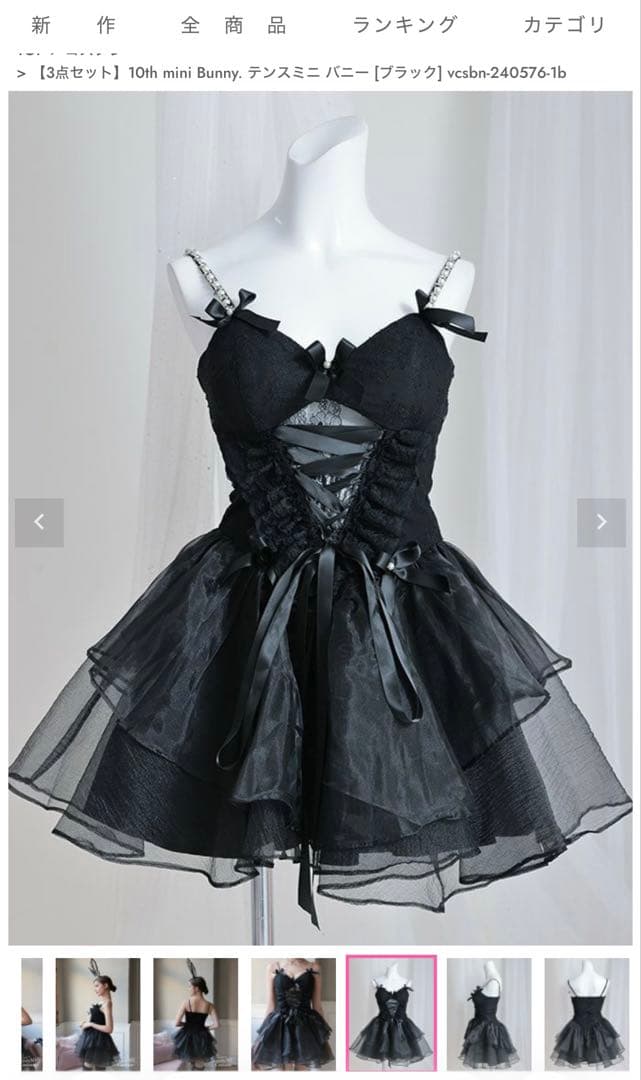Viewport: 641px width, 1080px height.
Task: Select mannequin side-back view thumbnail
Action: (x=489, y=1013)
